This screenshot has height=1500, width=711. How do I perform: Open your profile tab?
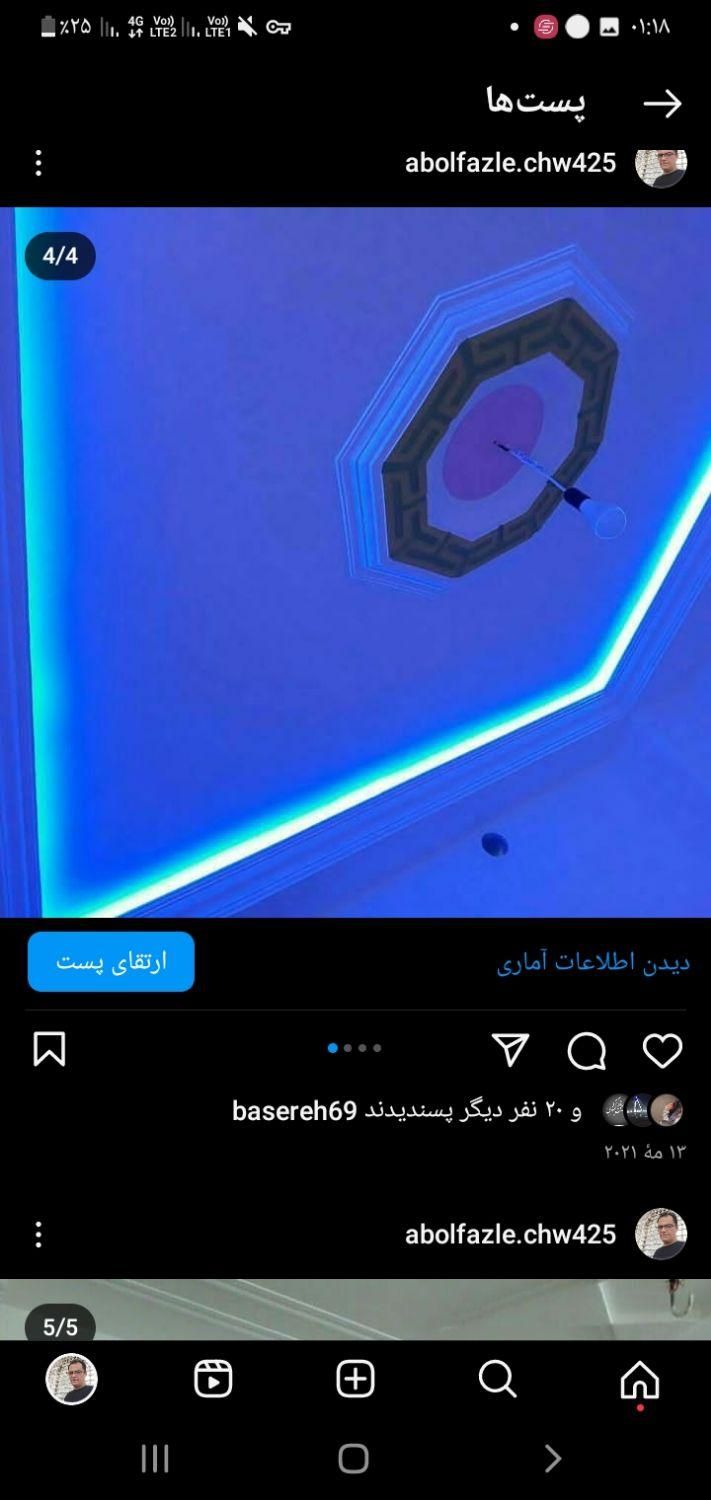71,1379
